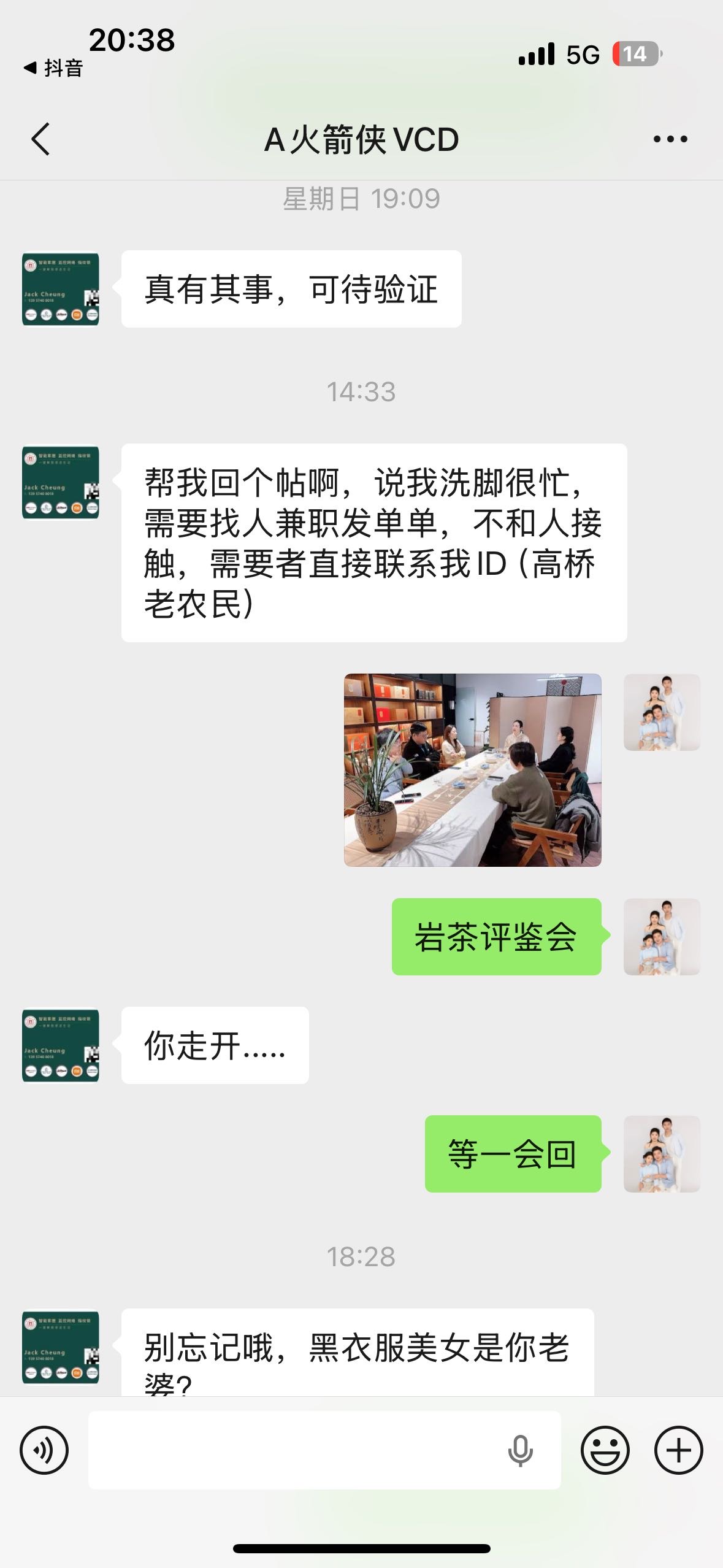Open my avatar beside 岩茶评鉴会 message

point(662,937)
